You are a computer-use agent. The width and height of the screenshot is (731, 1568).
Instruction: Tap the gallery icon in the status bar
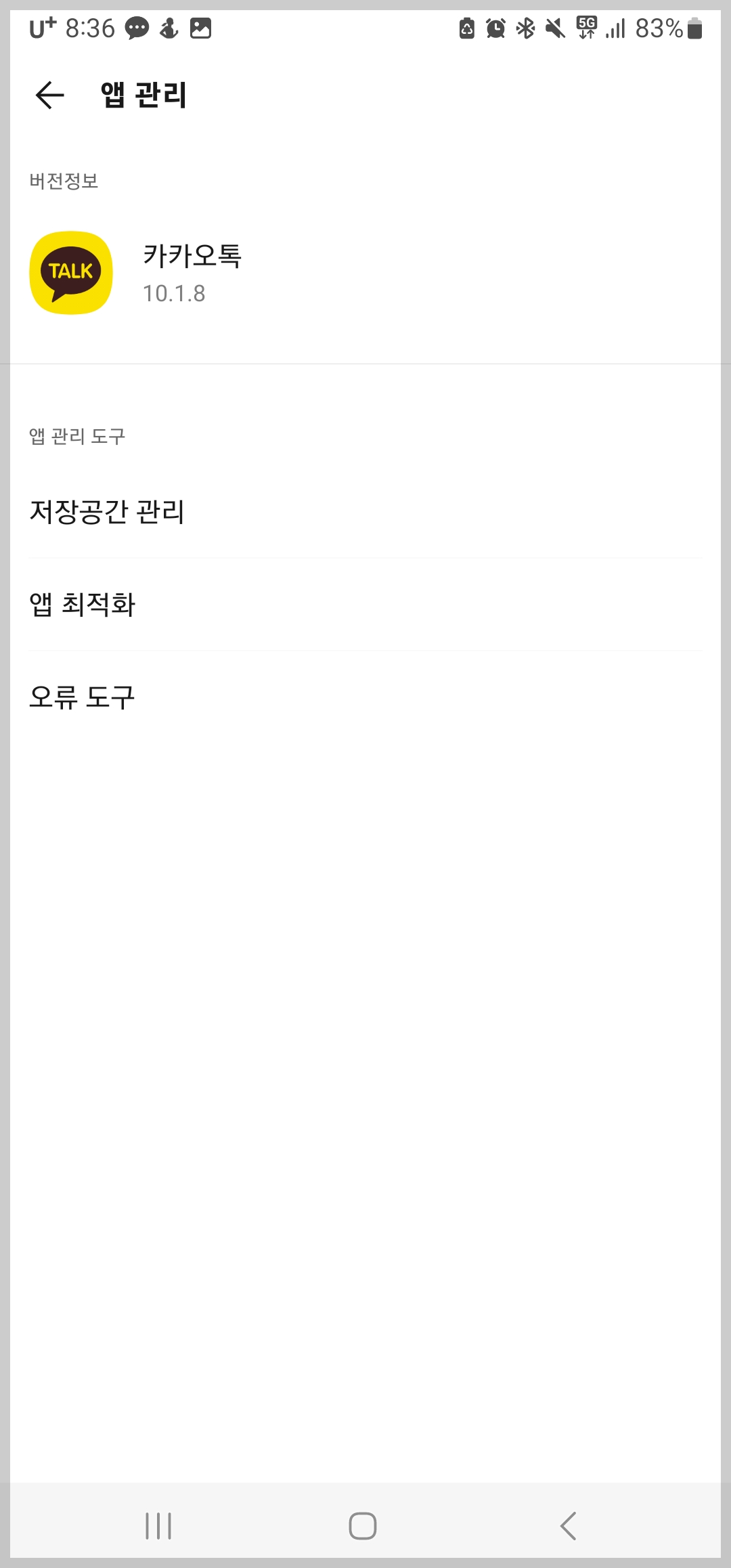200,29
